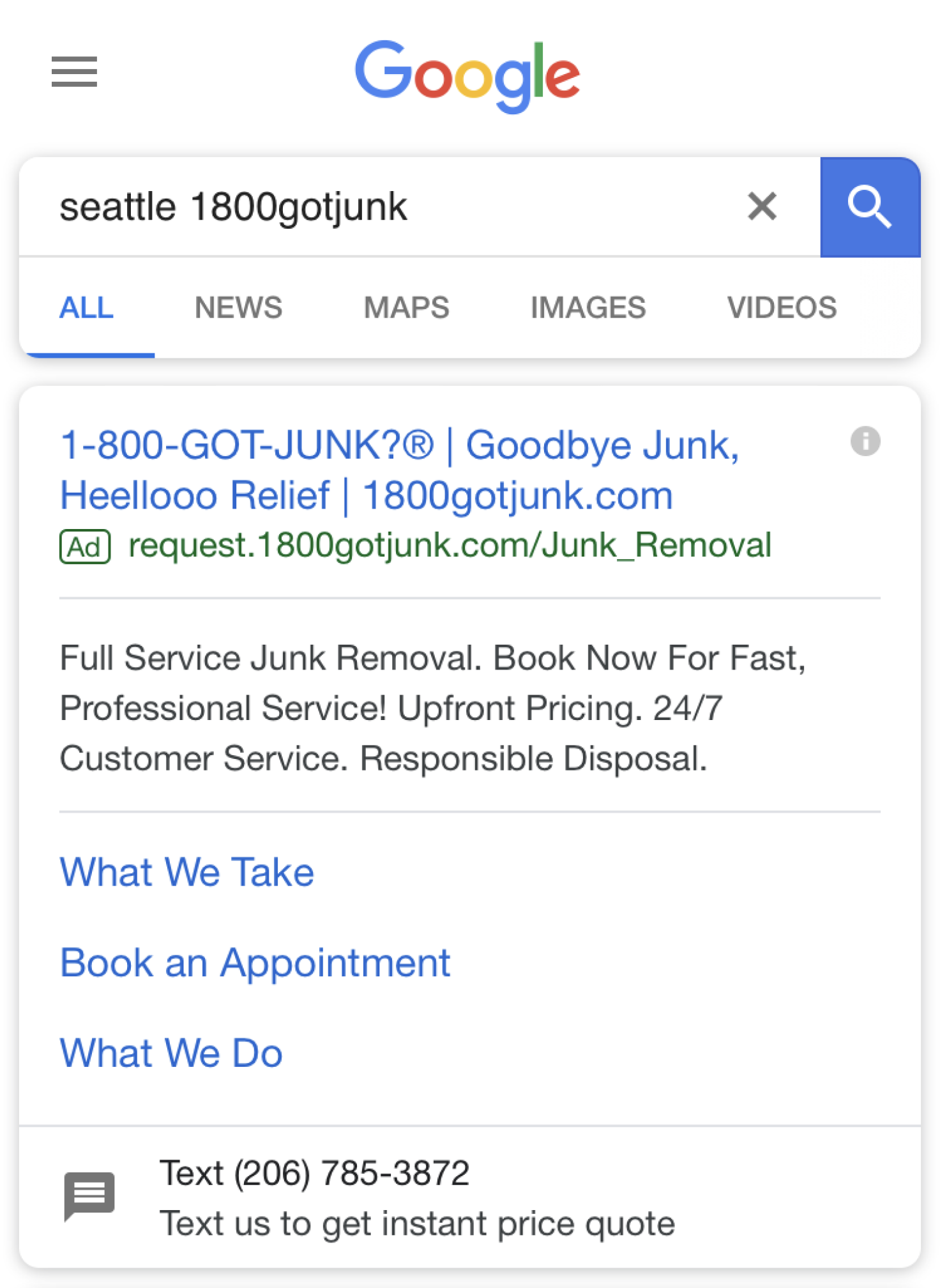Click Book an Appointment

(255, 962)
